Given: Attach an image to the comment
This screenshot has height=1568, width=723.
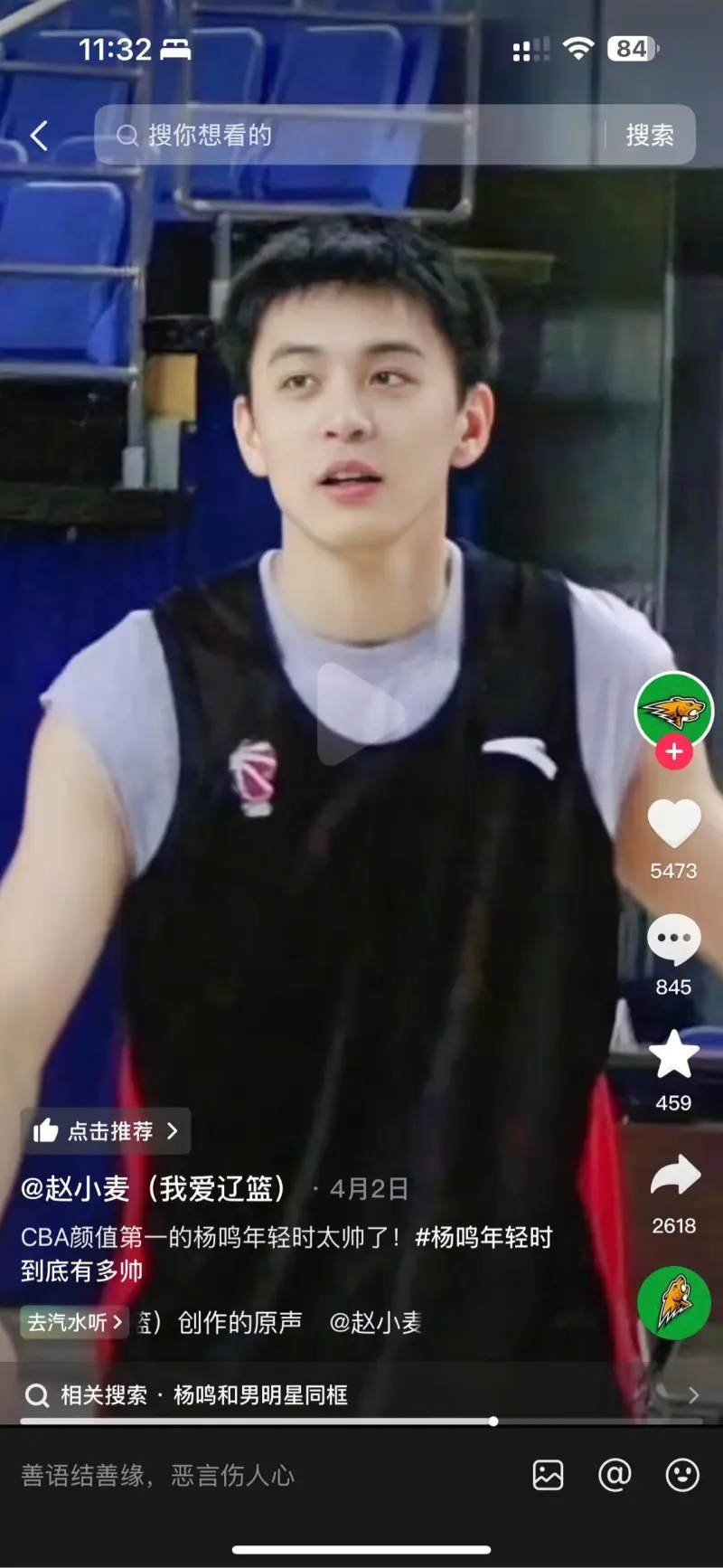Looking at the screenshot, I should 548,1475.
